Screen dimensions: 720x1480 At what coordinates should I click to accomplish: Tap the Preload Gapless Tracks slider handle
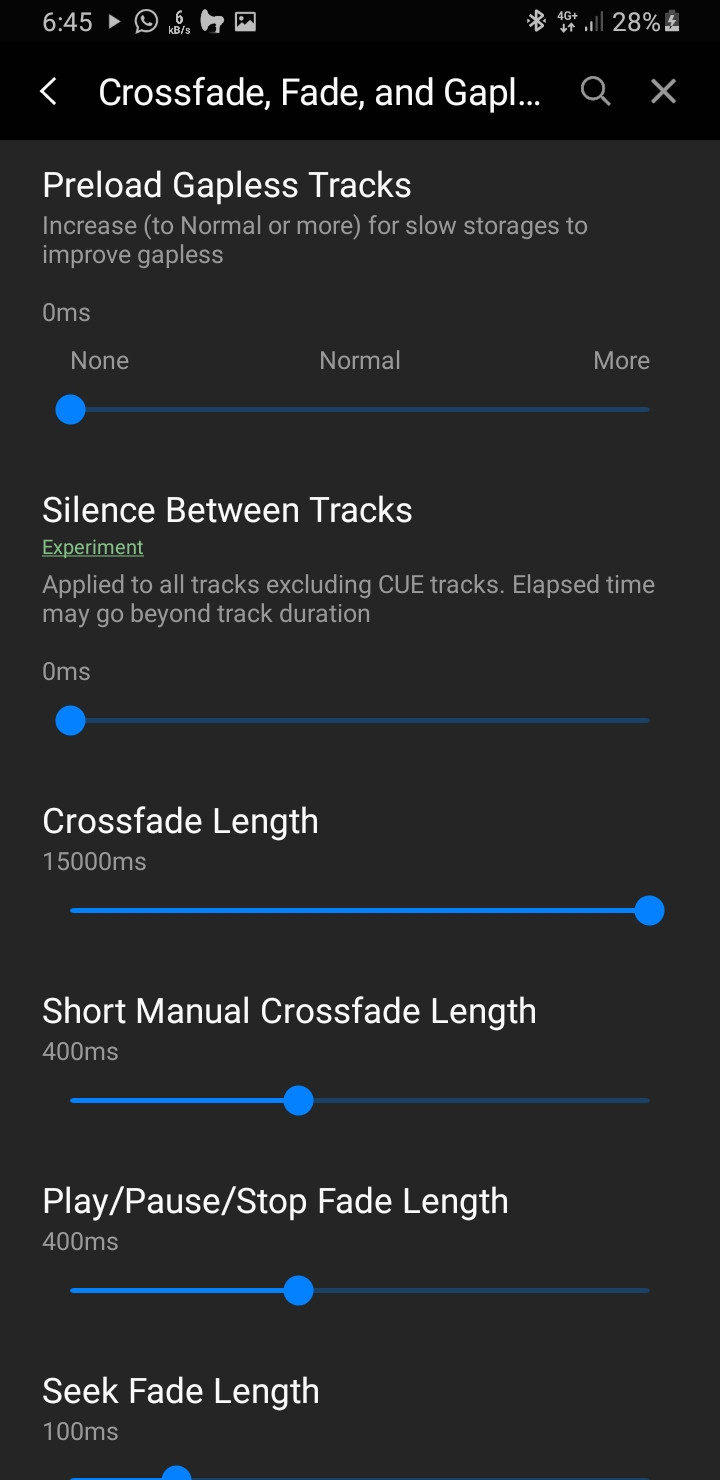tap(70, 409)
